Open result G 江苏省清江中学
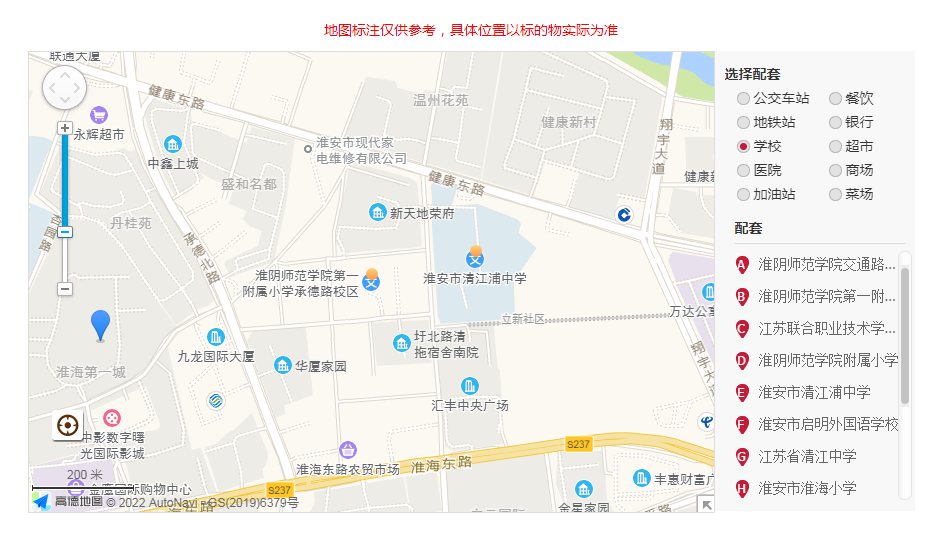The width and height of the screenshot is (941, 546). click(806, 457)
